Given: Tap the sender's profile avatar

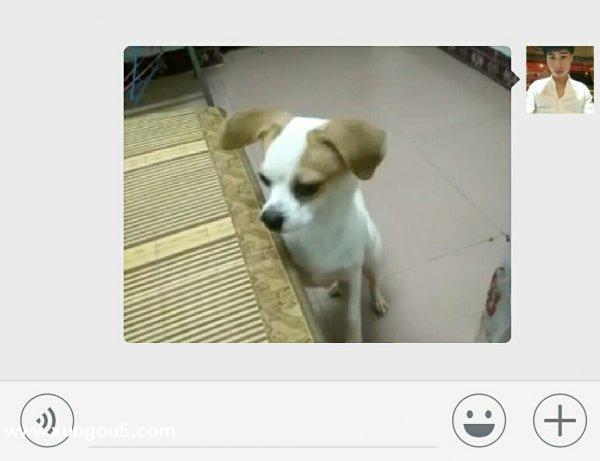Looking at the screenshot, I should tap(559, 79).
